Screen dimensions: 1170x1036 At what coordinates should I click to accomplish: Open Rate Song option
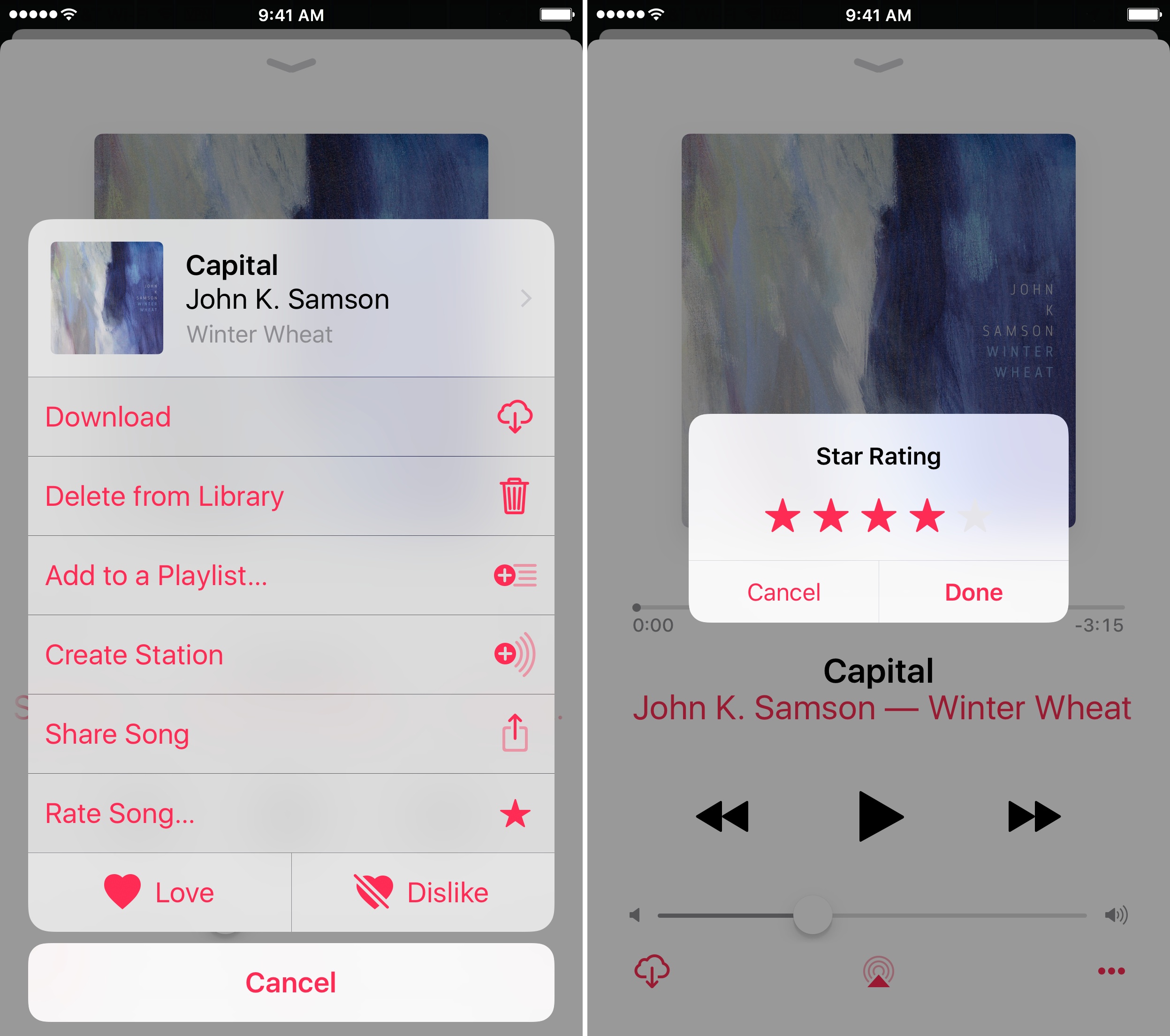coord(291,813)
